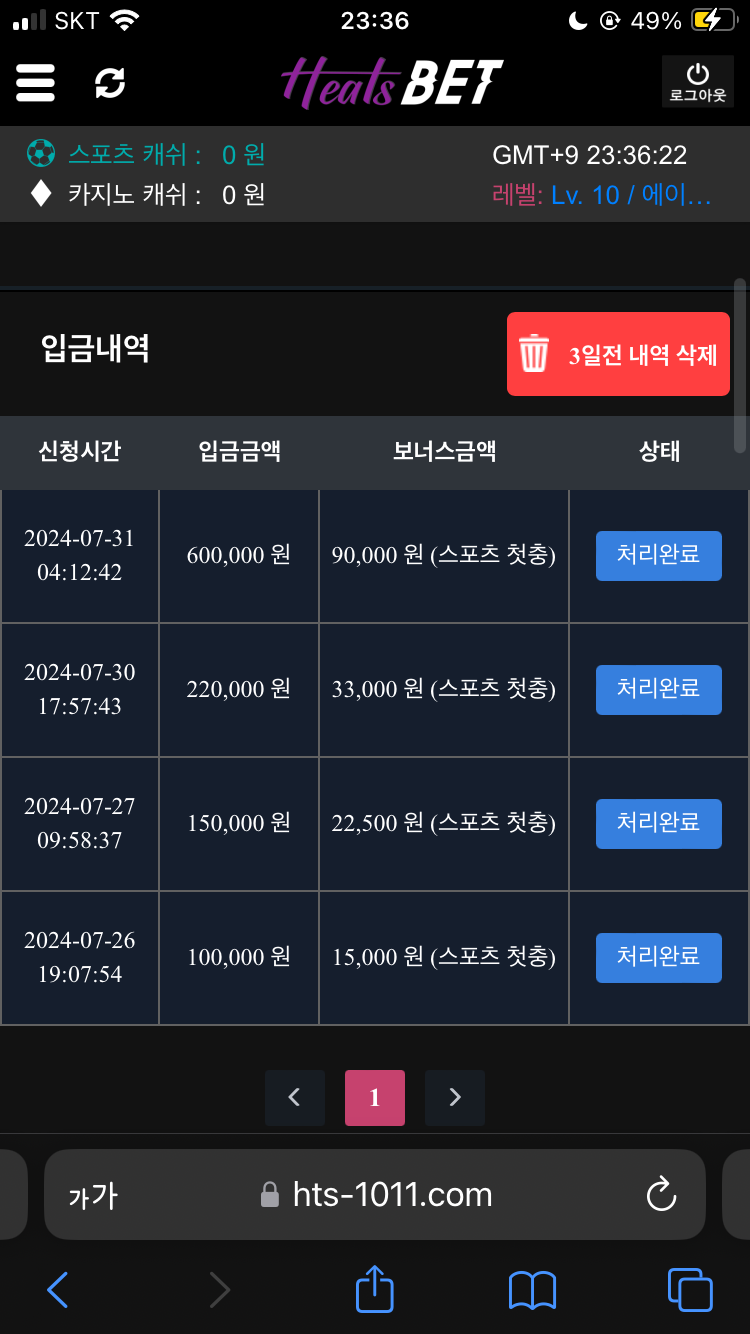The width and height of the screenshot is (750, 1334).
Task: Tap 처리완료 for the 150,000 원 deposit
Action: 658,823
